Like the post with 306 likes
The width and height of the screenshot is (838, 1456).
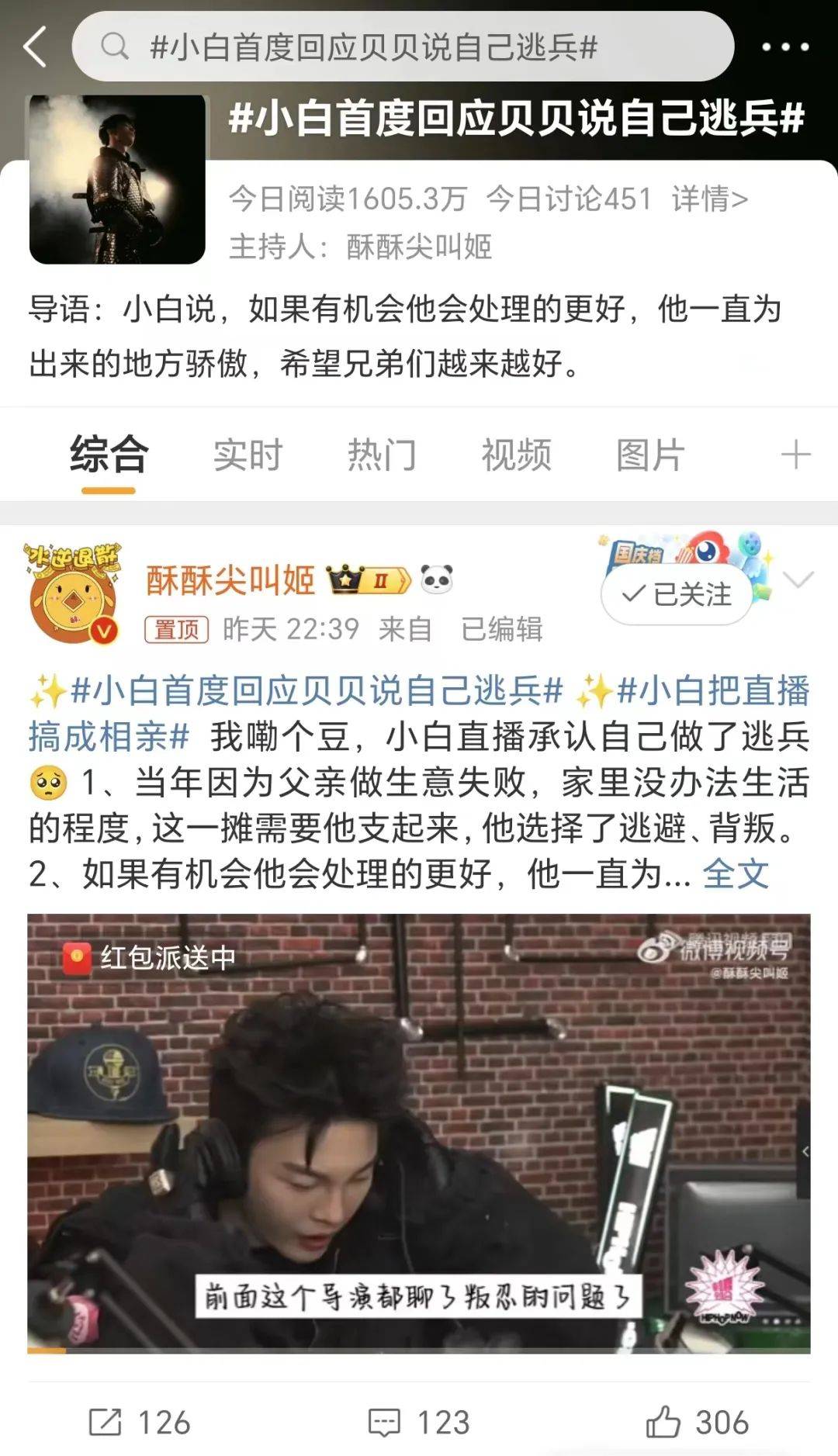point(697,1422)
